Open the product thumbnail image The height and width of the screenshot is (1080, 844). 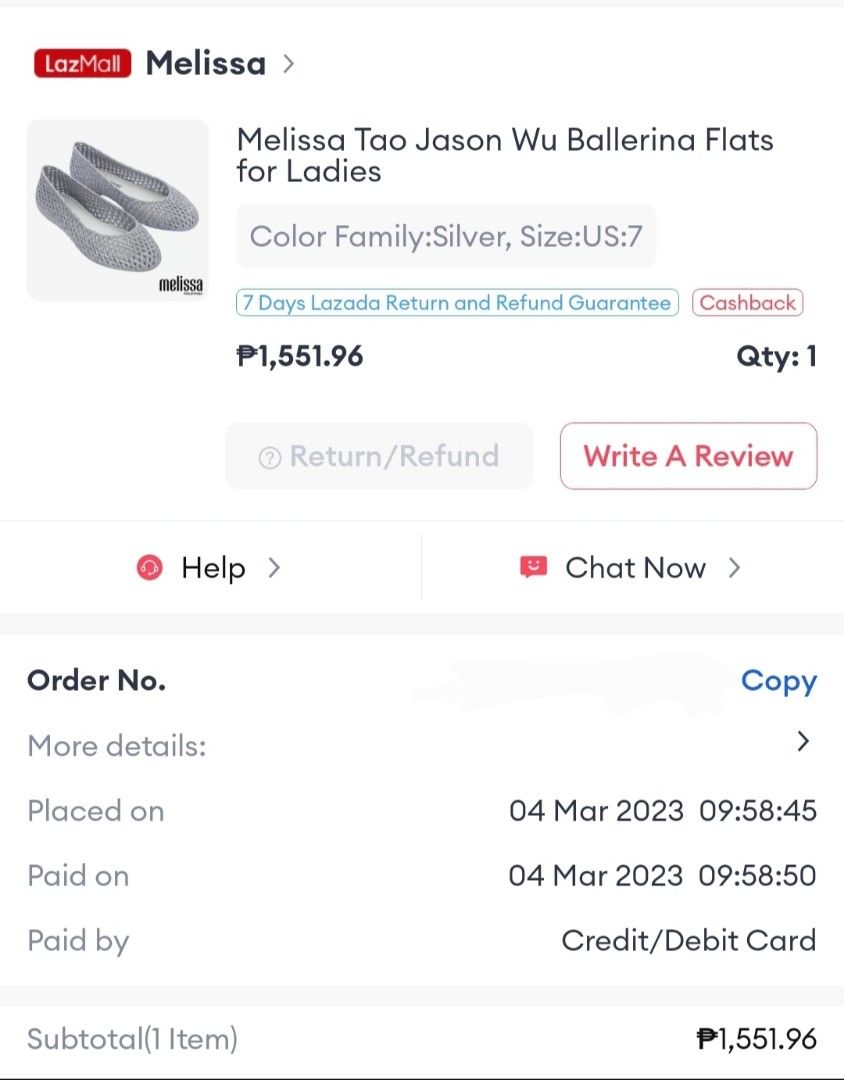(117, 210)
